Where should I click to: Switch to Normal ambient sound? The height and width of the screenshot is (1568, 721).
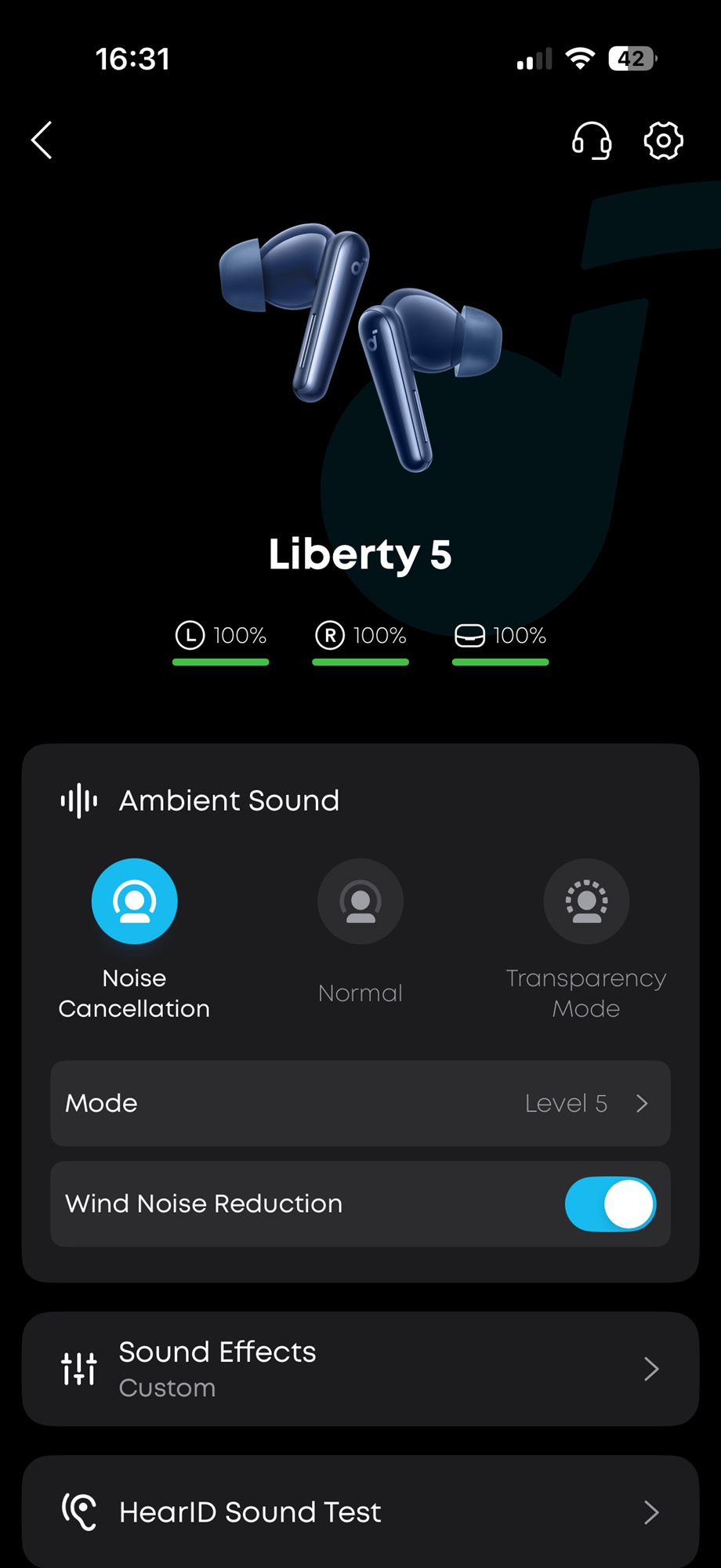coord(360,902)
